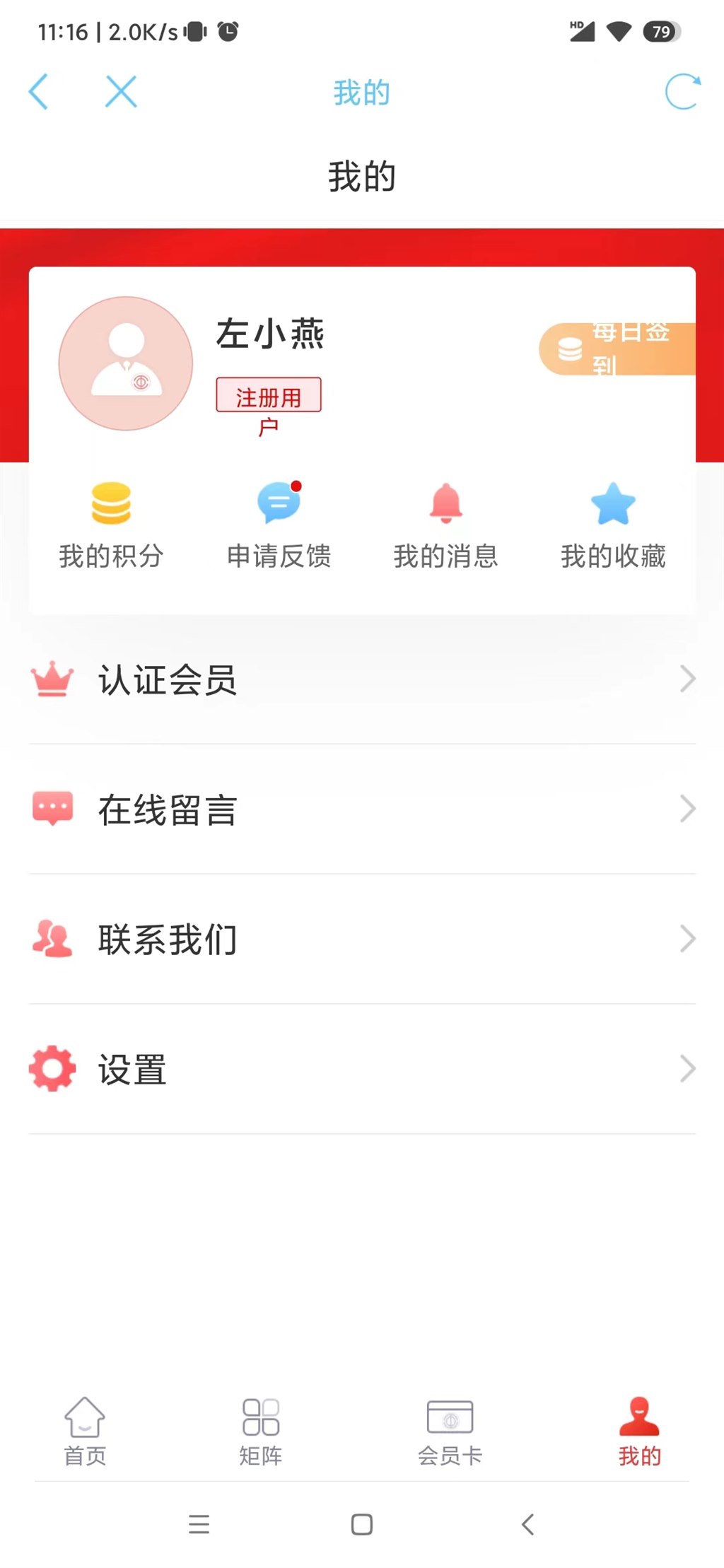Tap the system home button
The height and width of the screenshot is (1568, 724).
click(x=362, y=1524)
